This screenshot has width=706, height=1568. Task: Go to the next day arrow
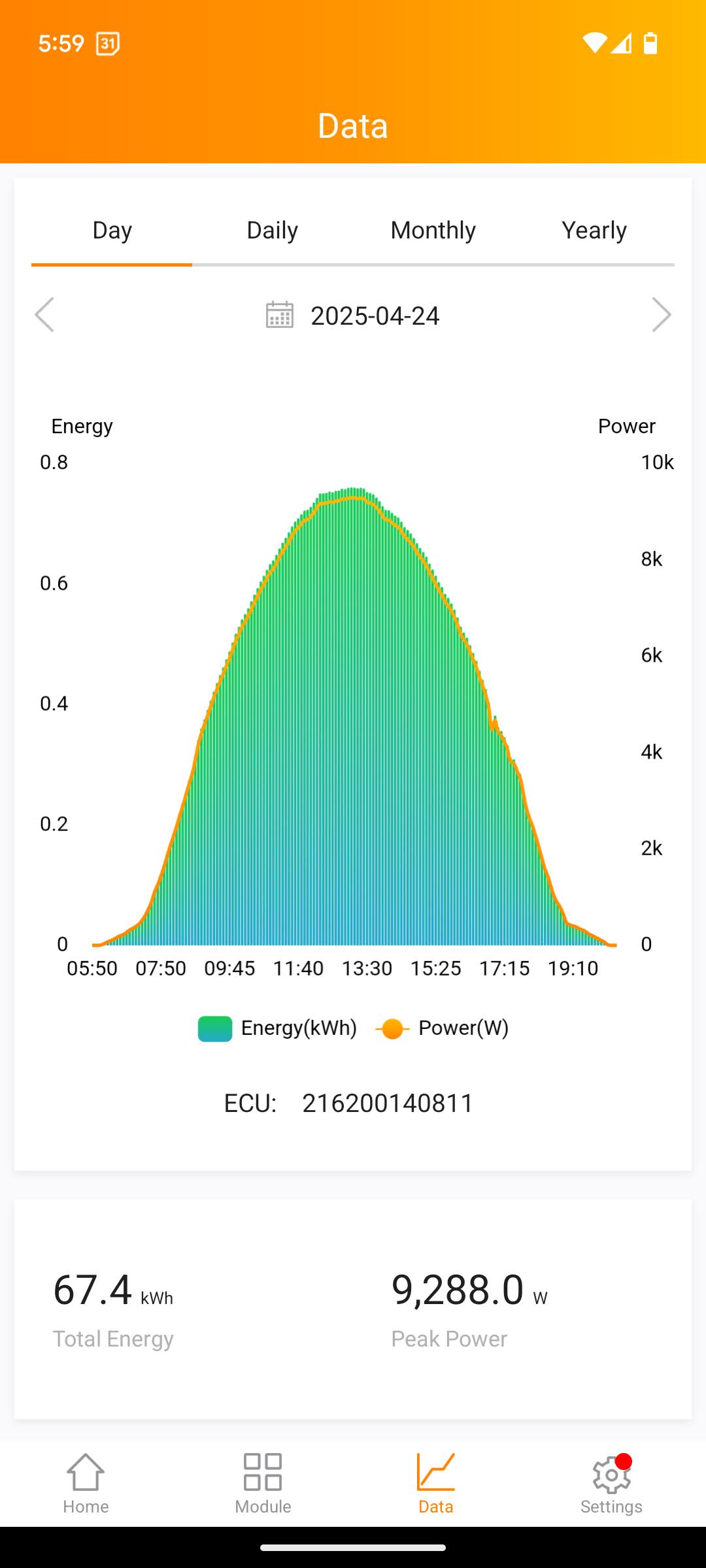(x=661, y=315)
